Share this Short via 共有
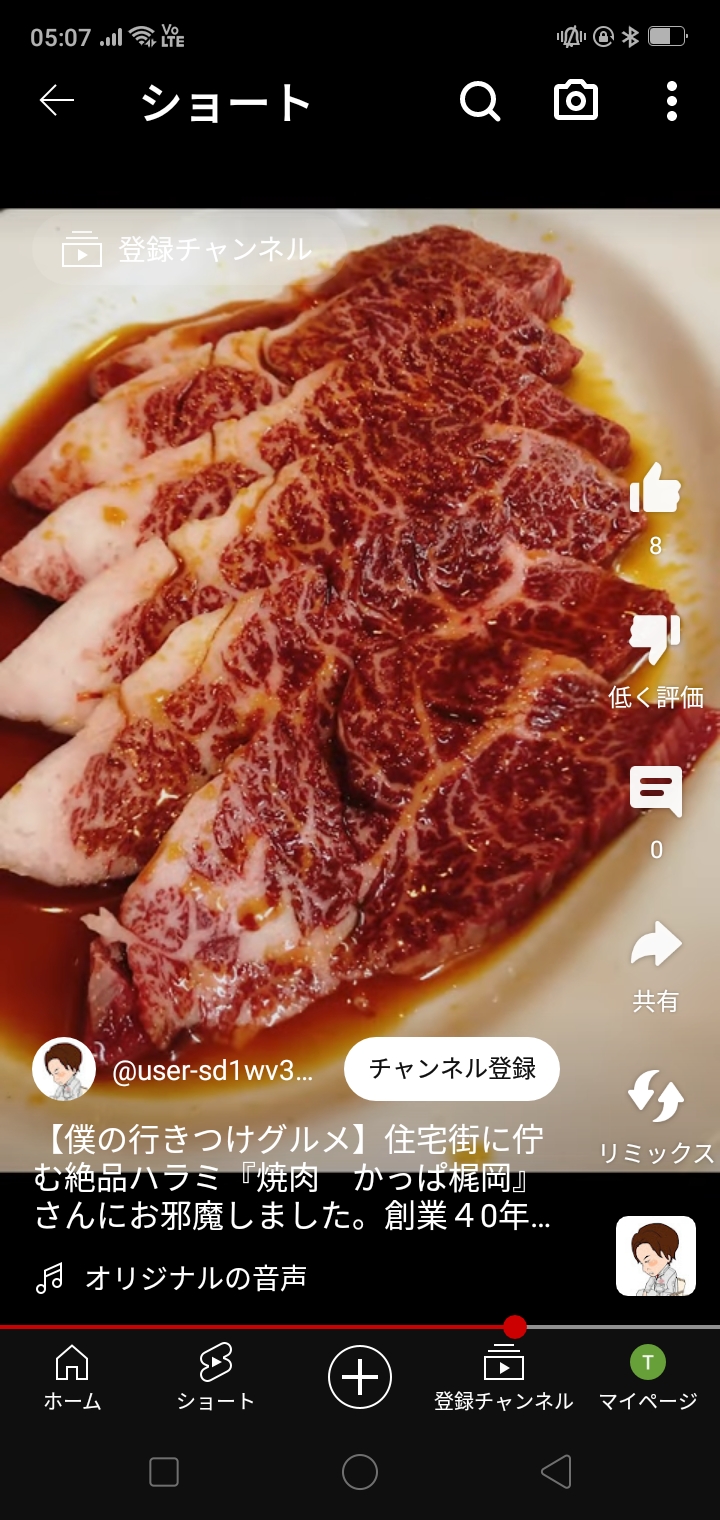The image size is (720, 1520). (655, 946)
